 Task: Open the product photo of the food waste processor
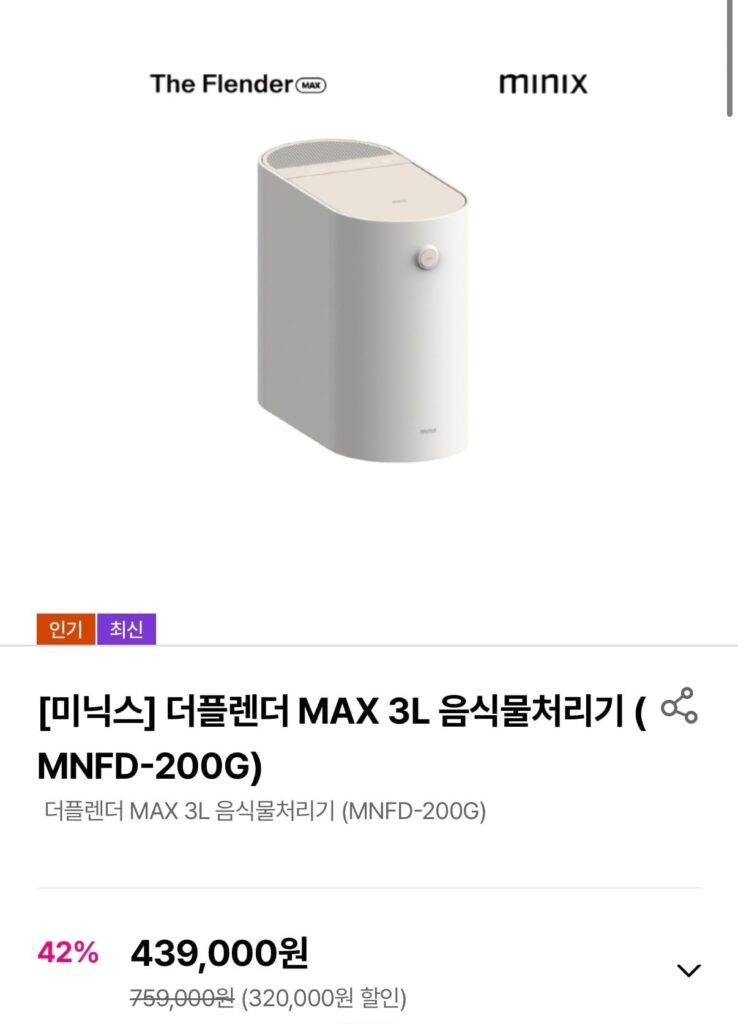tap(360, 300)
